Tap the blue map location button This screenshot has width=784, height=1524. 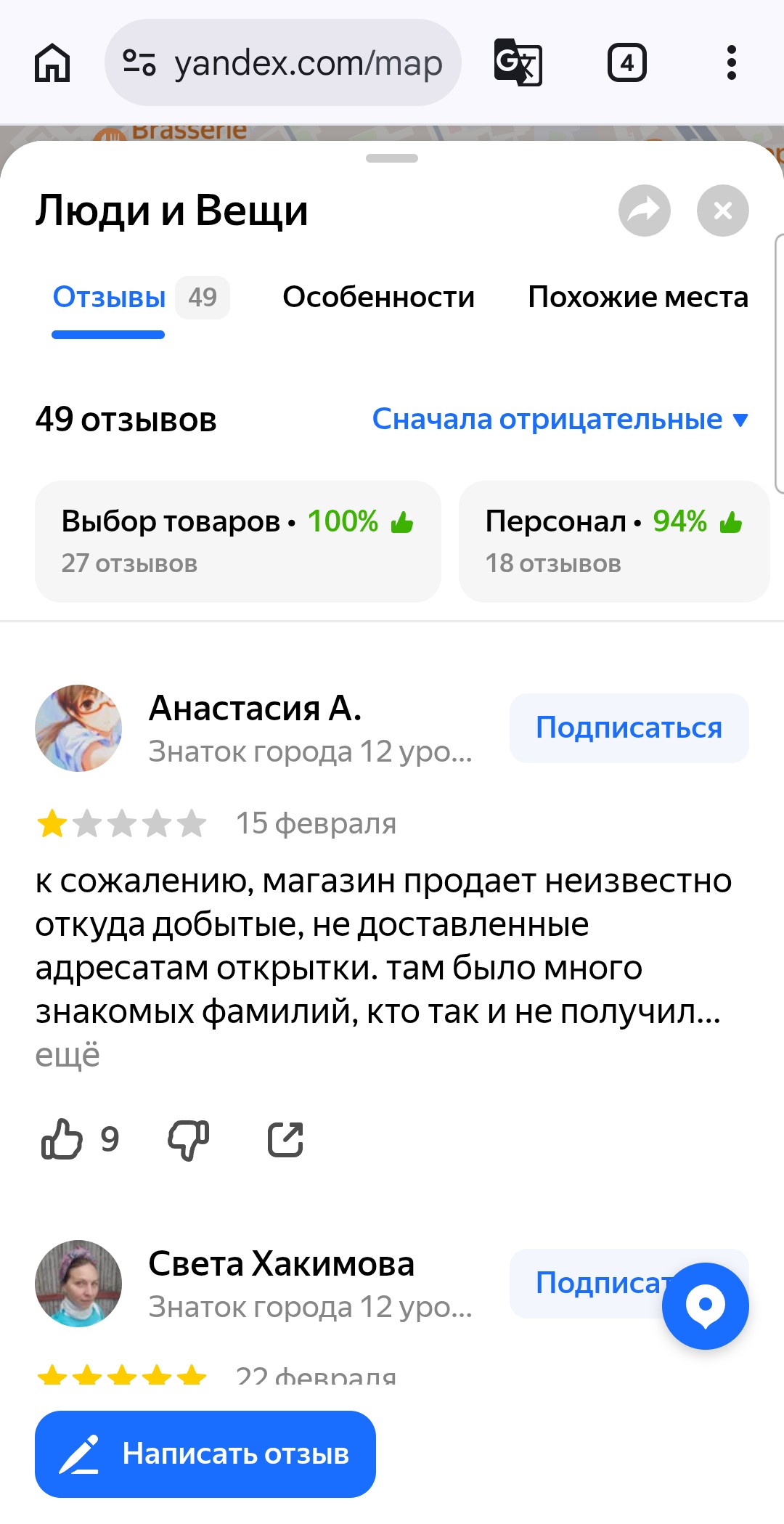705,1305
